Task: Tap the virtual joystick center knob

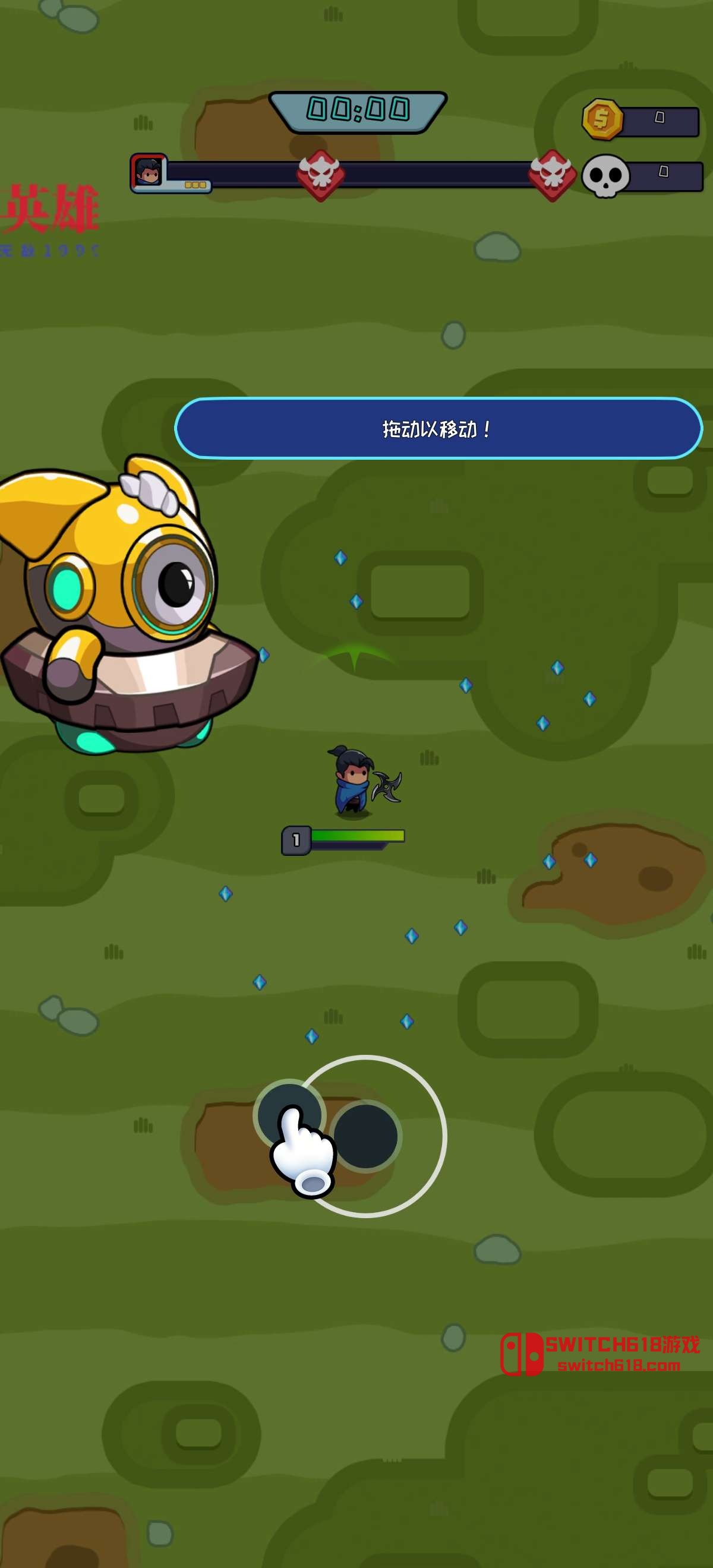Action: click(365, 1136)
